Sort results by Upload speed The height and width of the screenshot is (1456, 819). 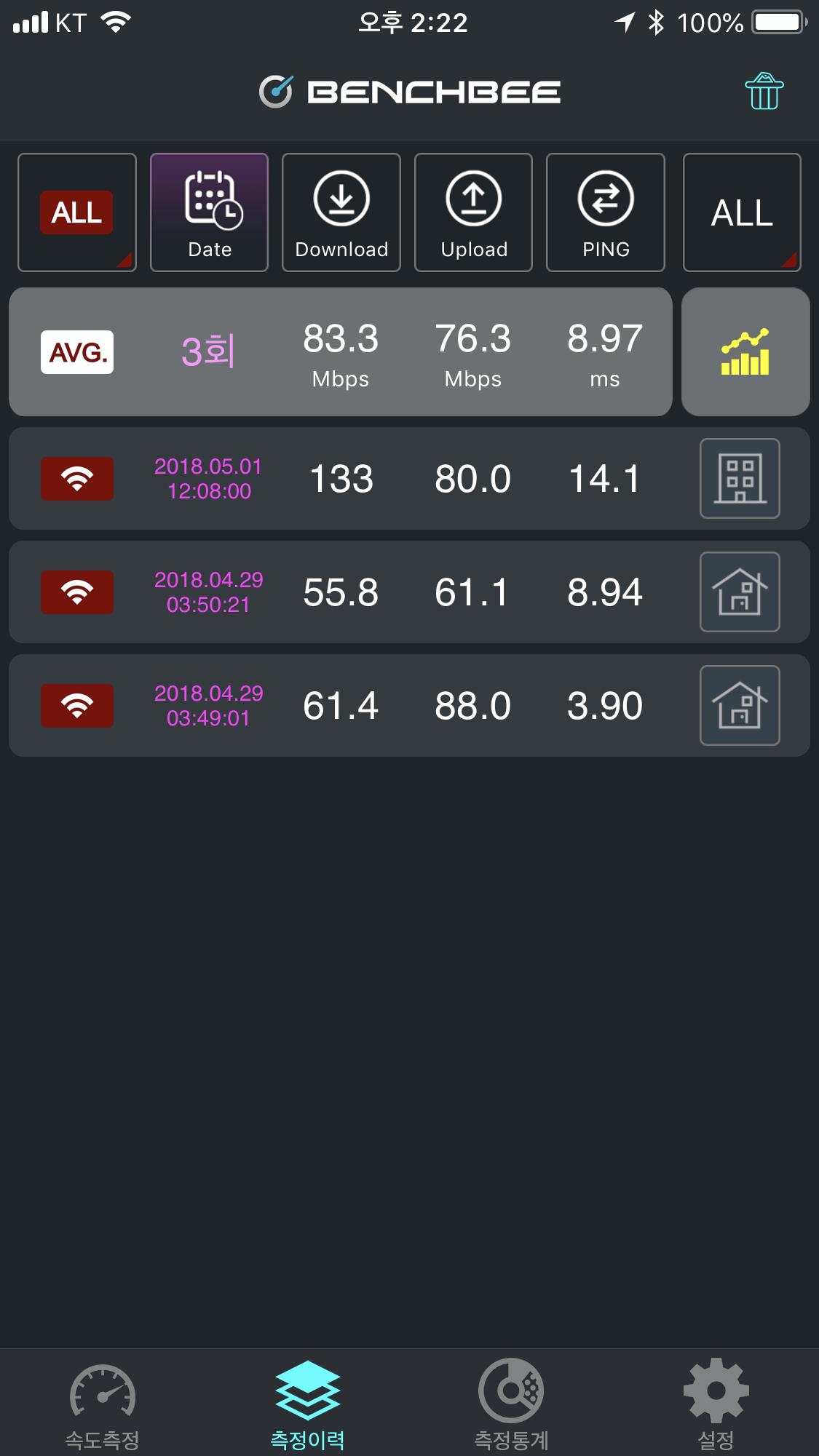[x=474, y=212]
